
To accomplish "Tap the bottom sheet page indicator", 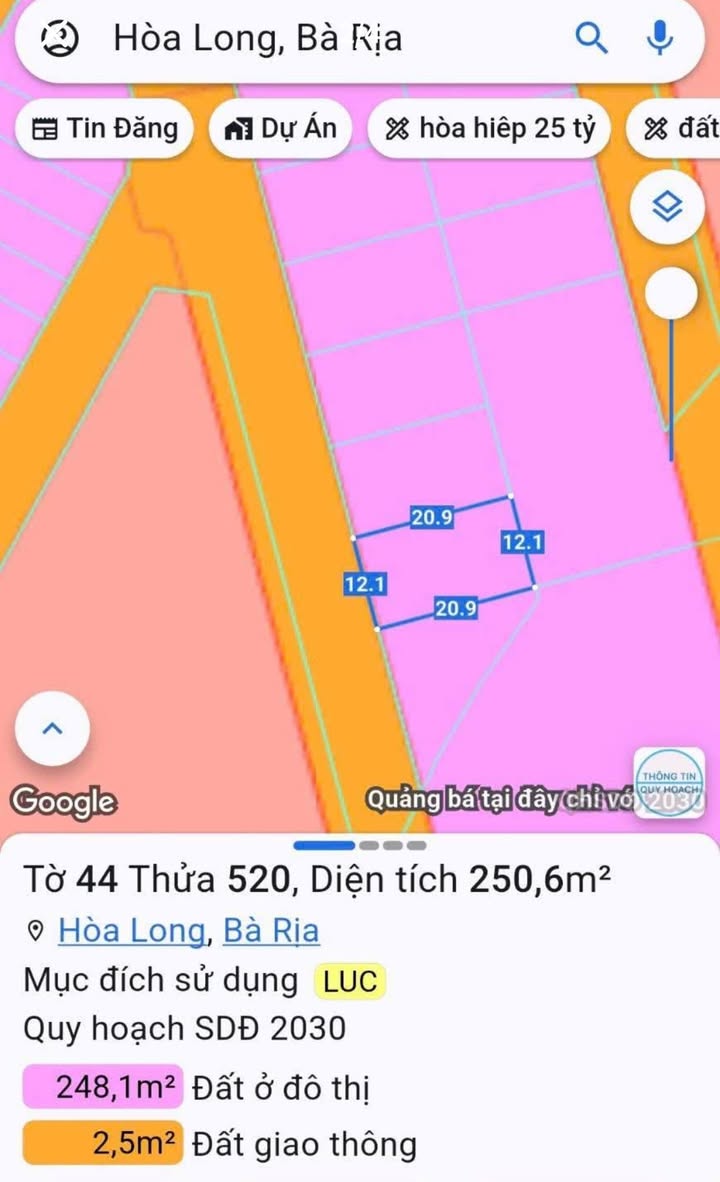I will click(x=360, y=845).
